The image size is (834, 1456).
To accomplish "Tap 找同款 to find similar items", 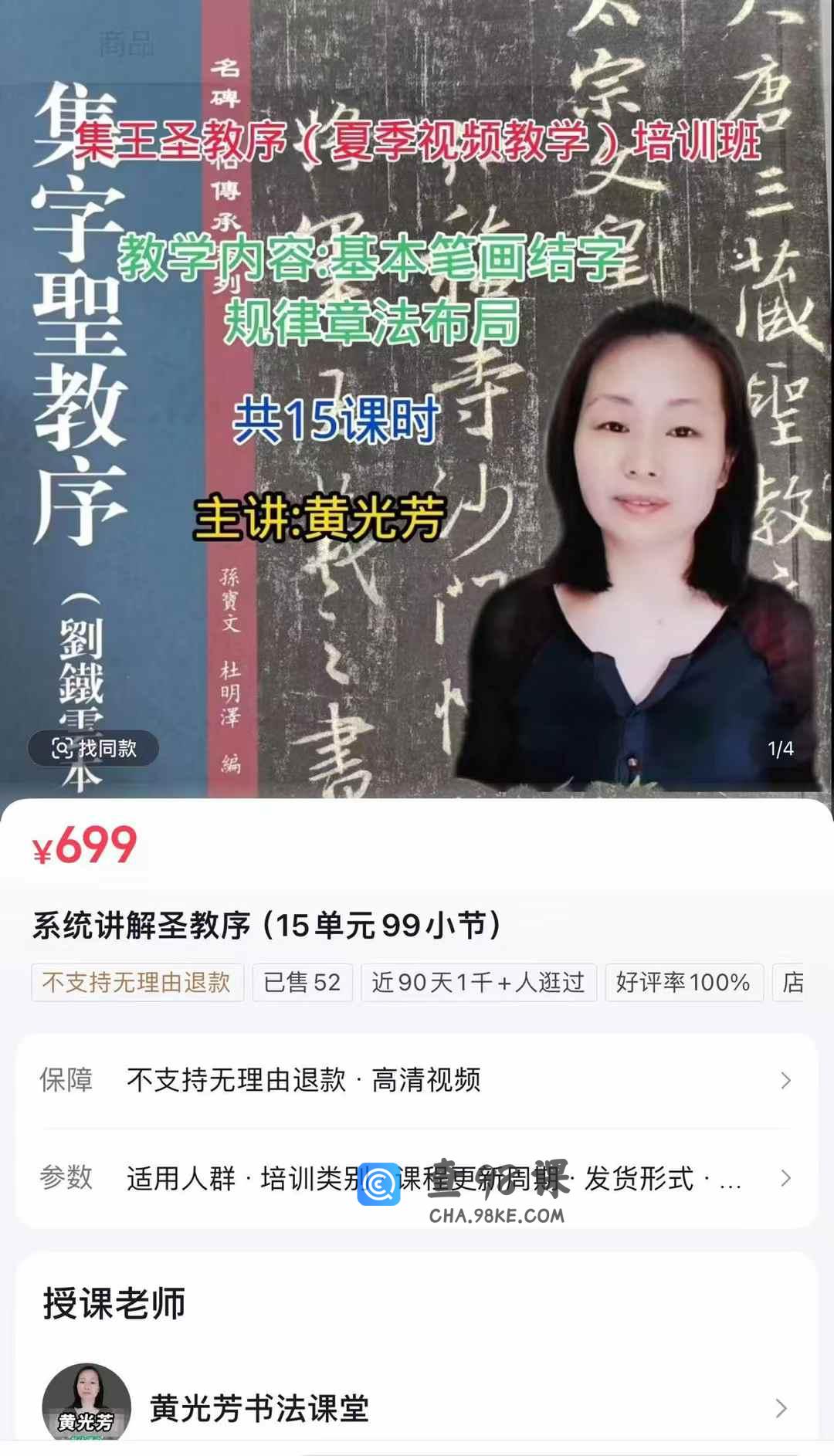I will pyautogui.click(x=93, y=748).
